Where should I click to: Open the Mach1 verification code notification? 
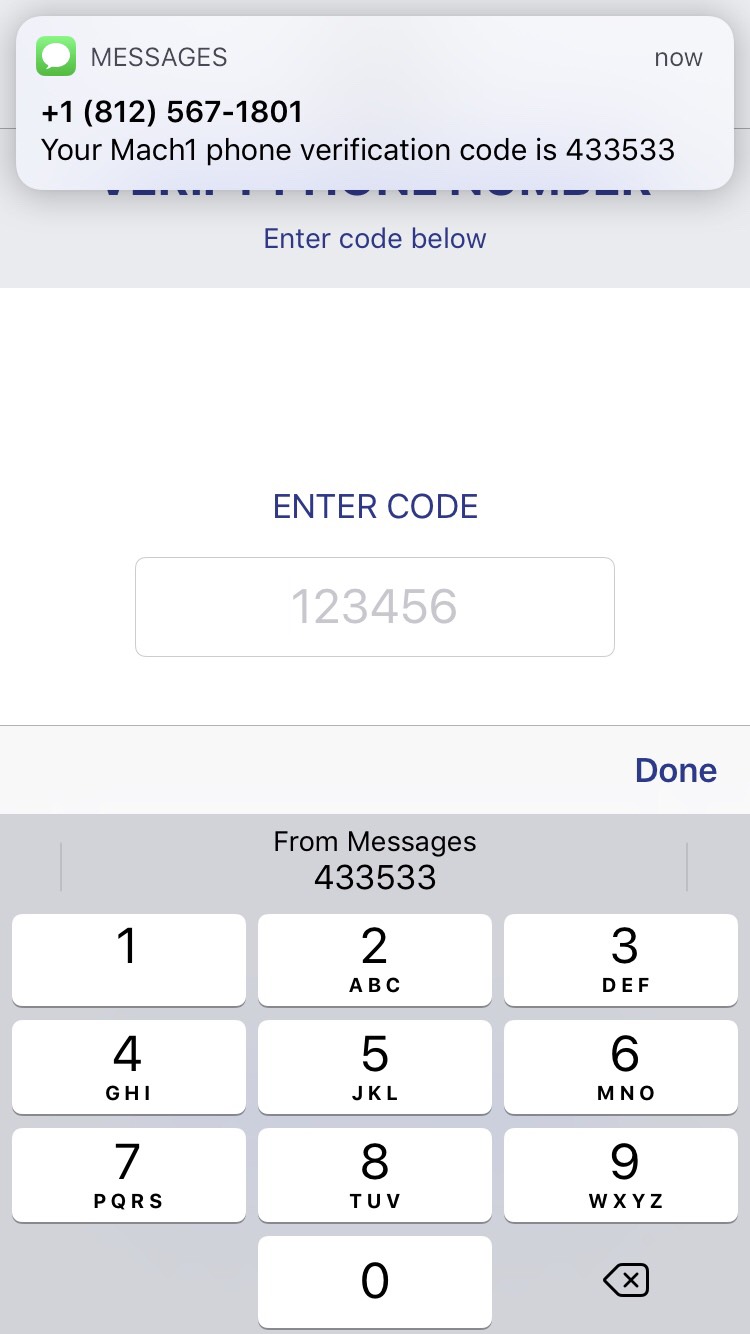pyautogui.click(x=375, y=105)
